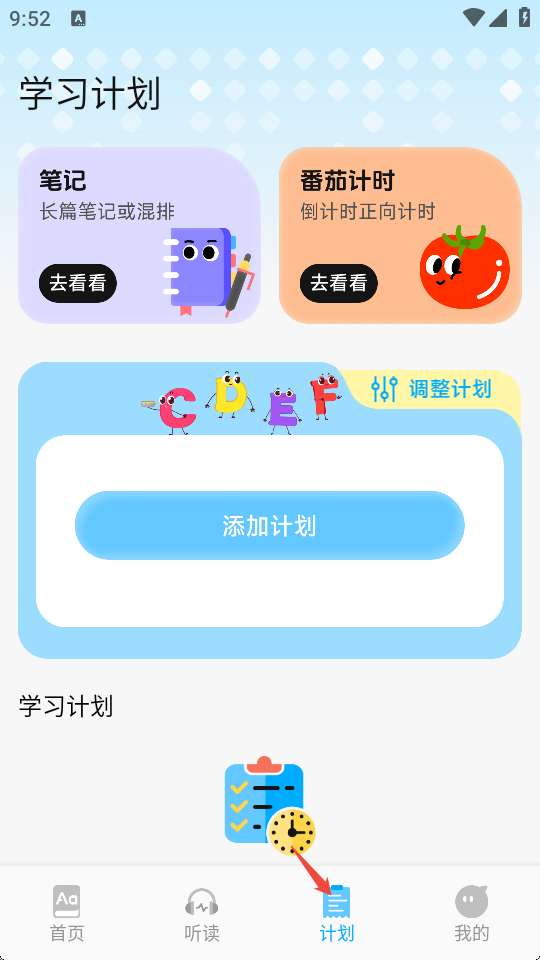Go to the 我的 tab

471,913
